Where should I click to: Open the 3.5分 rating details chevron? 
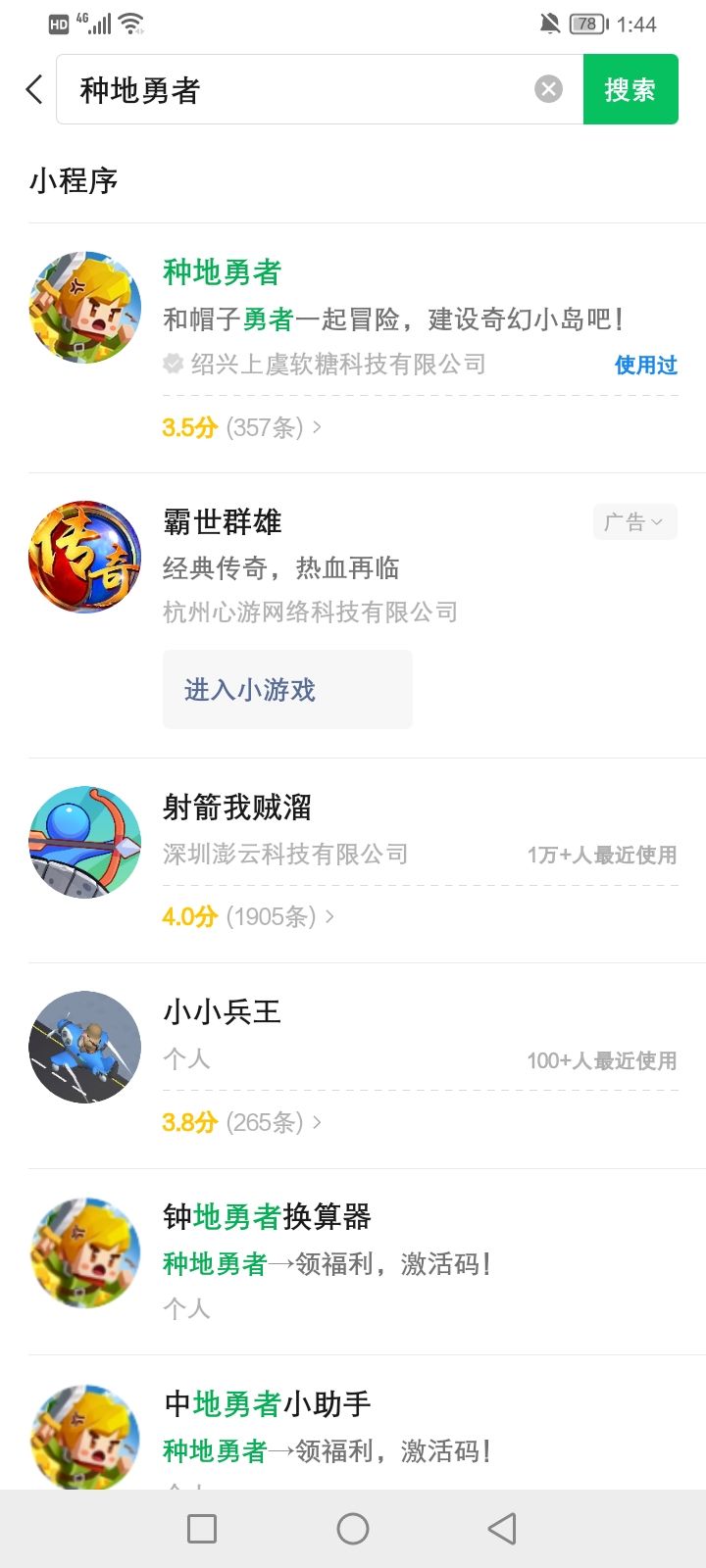tap(316, 427)
